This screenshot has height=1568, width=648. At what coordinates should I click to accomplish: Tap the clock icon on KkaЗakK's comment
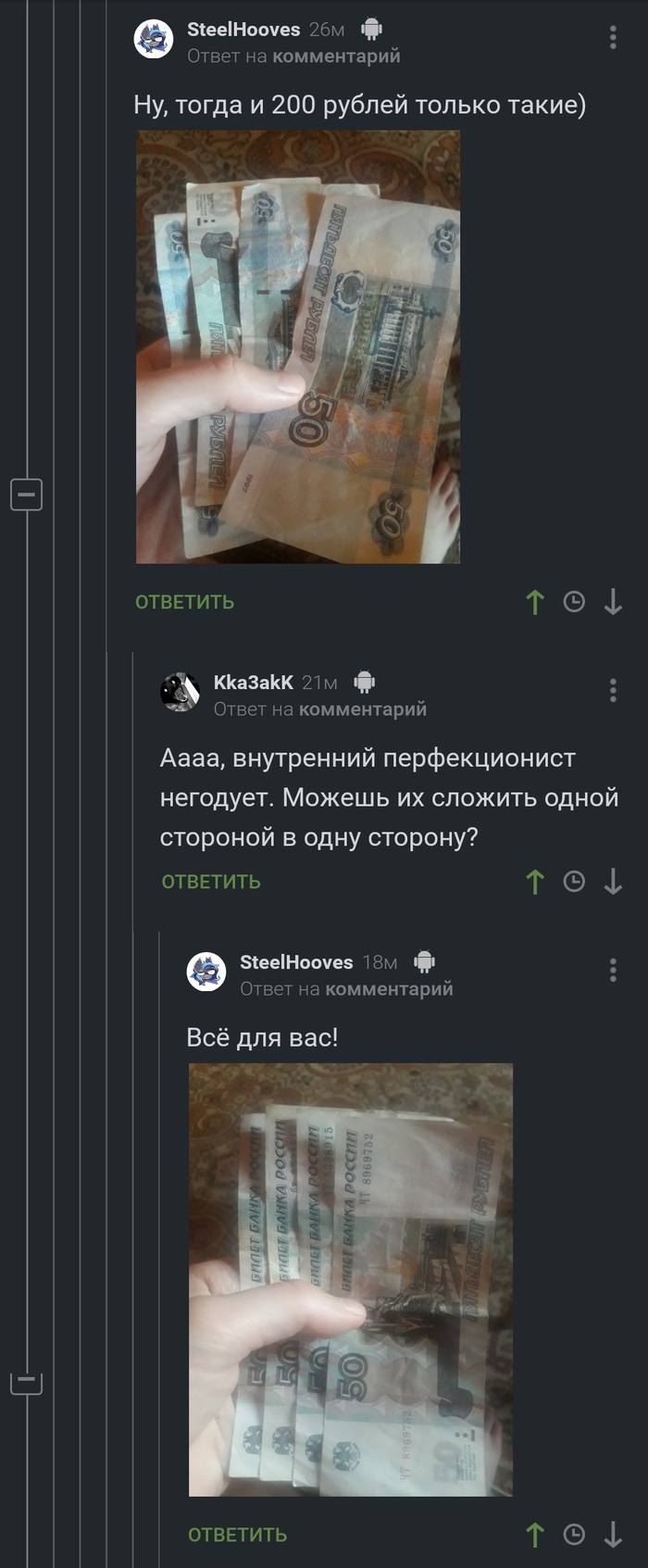[574, 882]
